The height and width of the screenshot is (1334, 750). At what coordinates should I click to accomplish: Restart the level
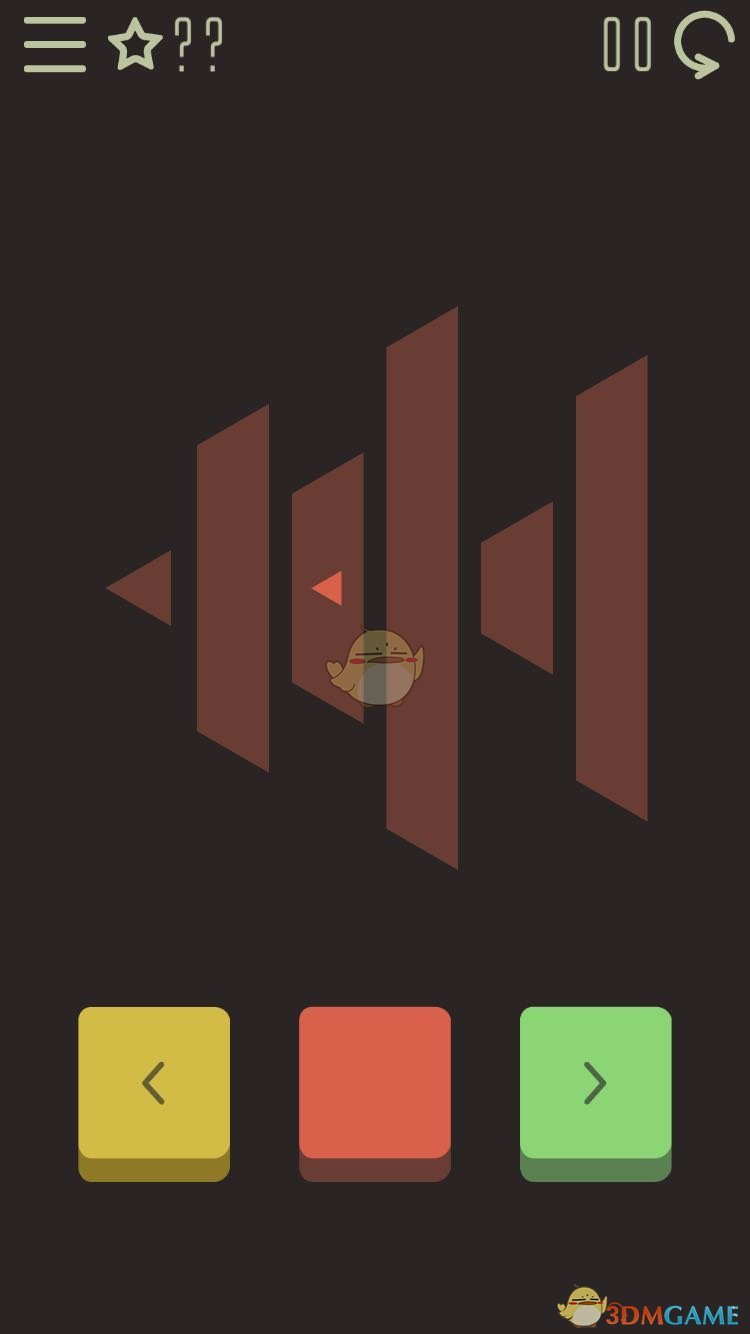(x=704, y=44)
